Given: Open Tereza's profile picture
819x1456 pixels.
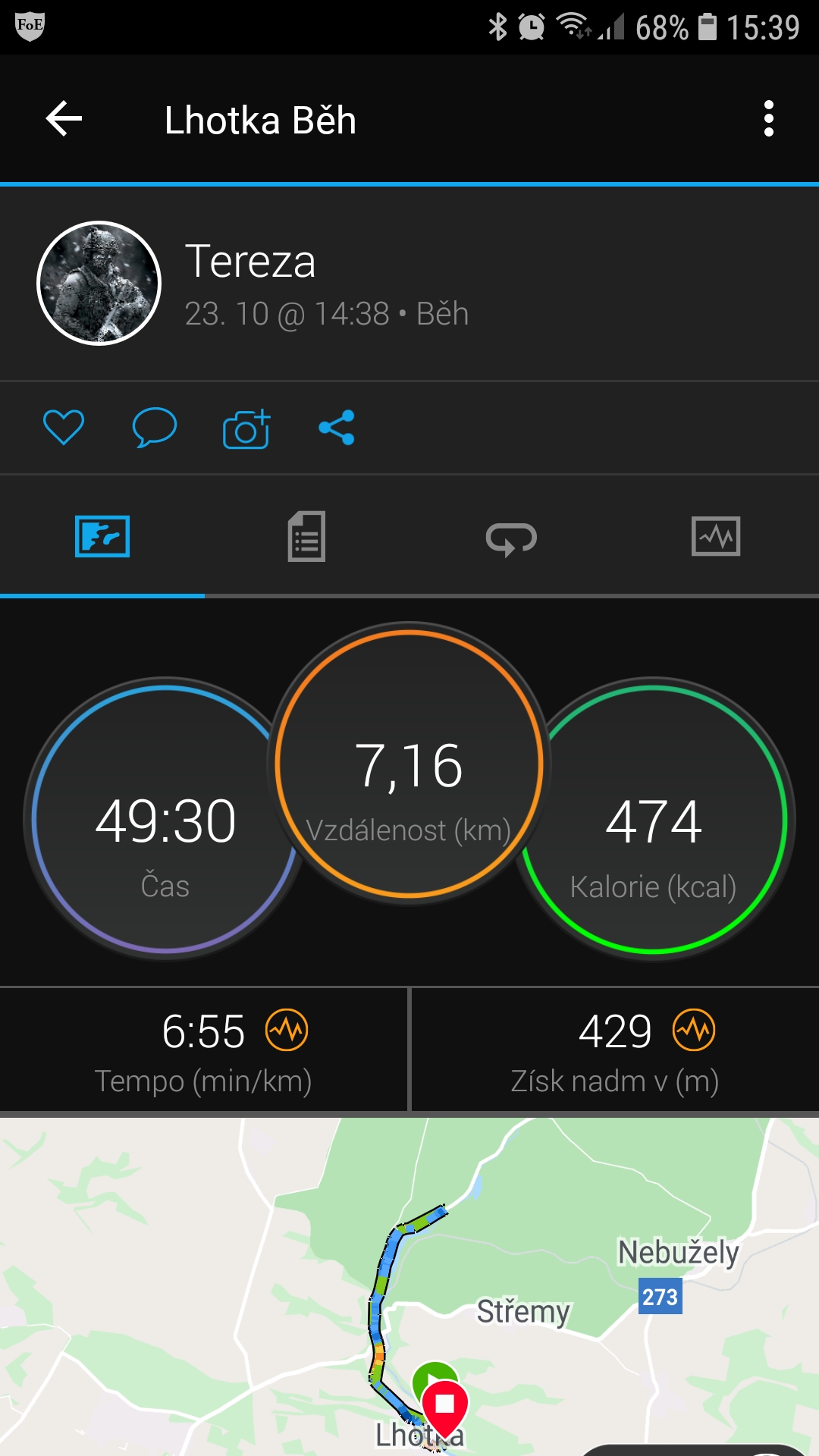Looking at the screenshot, I should pos(99,284).
